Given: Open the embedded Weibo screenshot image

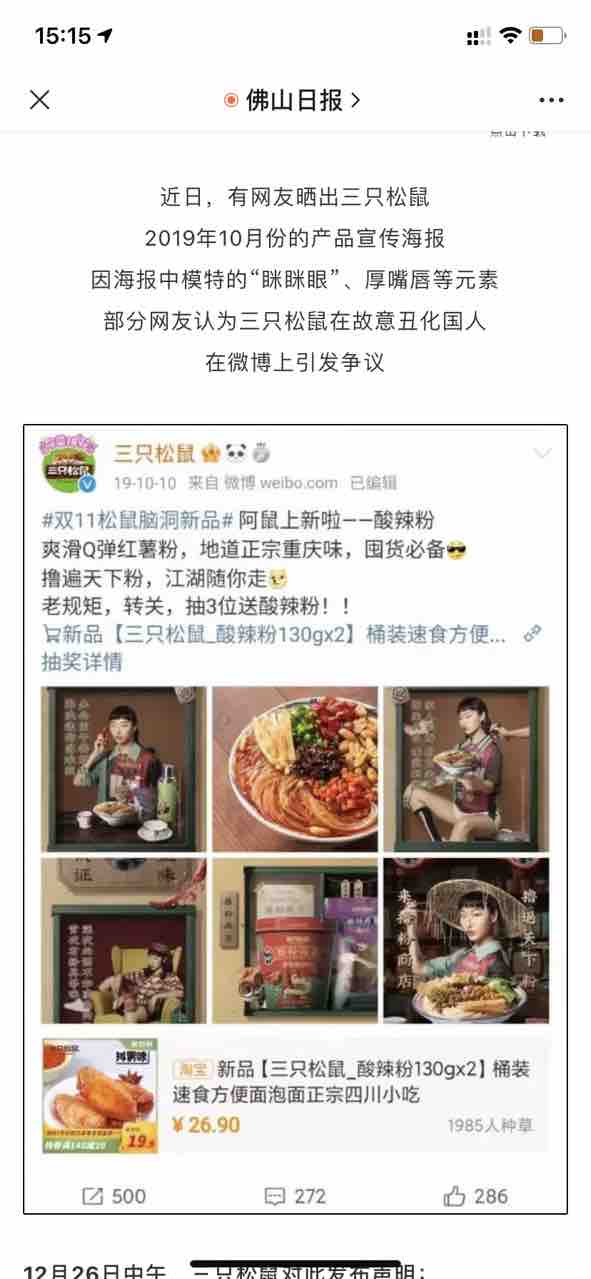Looking at the screenshot, I should click(x=295, y=819).
